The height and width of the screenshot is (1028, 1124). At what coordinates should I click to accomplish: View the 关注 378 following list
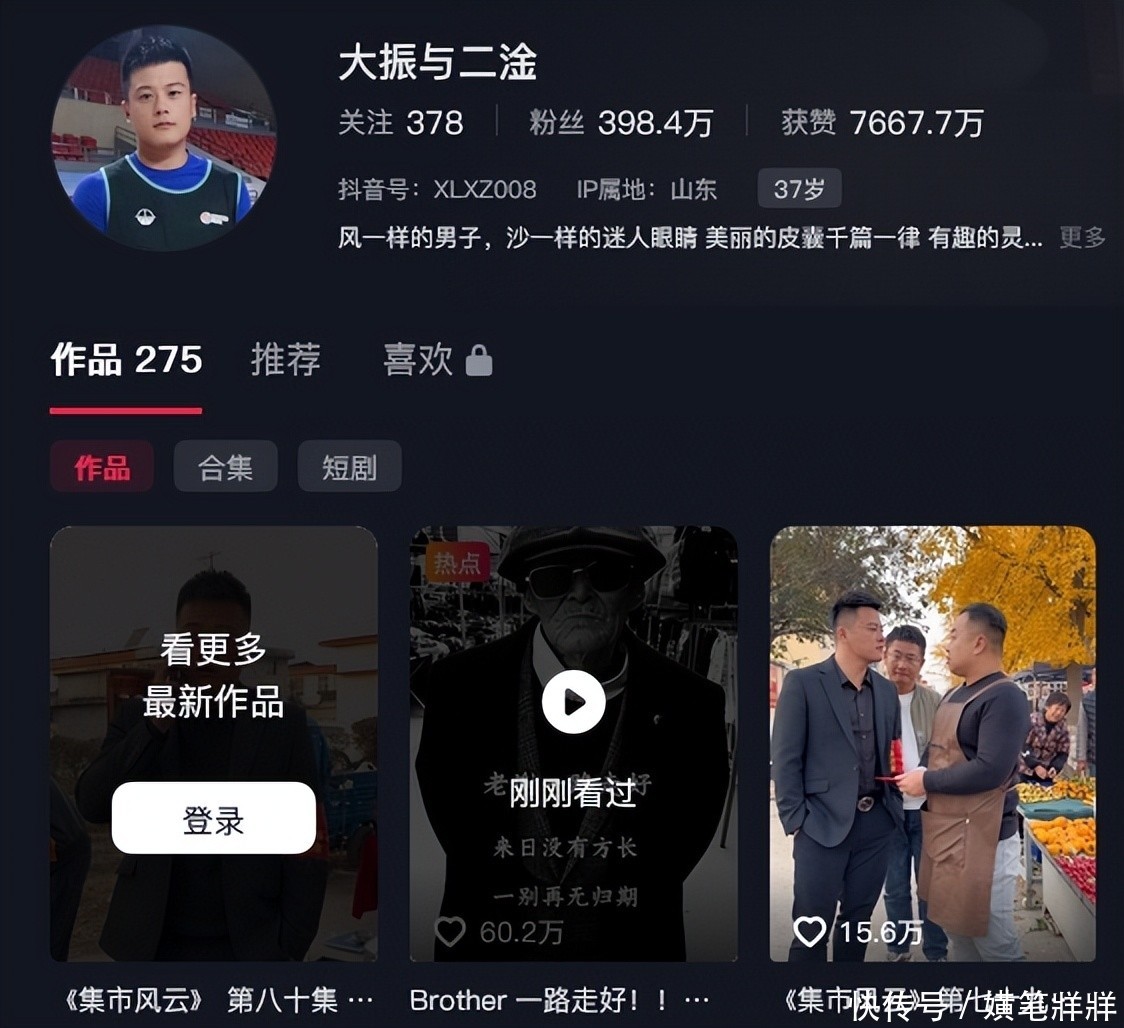[x=400, y=123]
